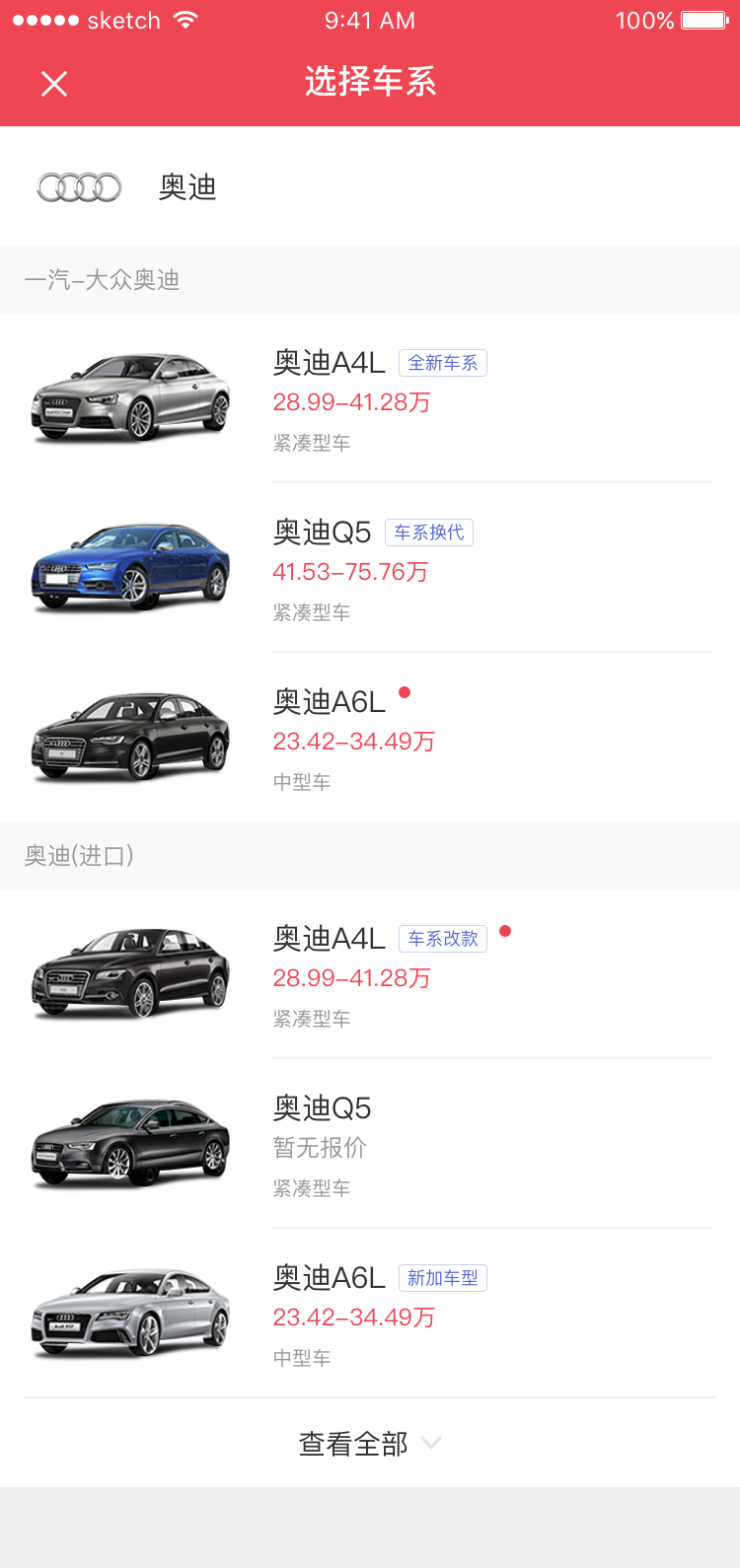Close the 选择车系 screen

[54, 84]
